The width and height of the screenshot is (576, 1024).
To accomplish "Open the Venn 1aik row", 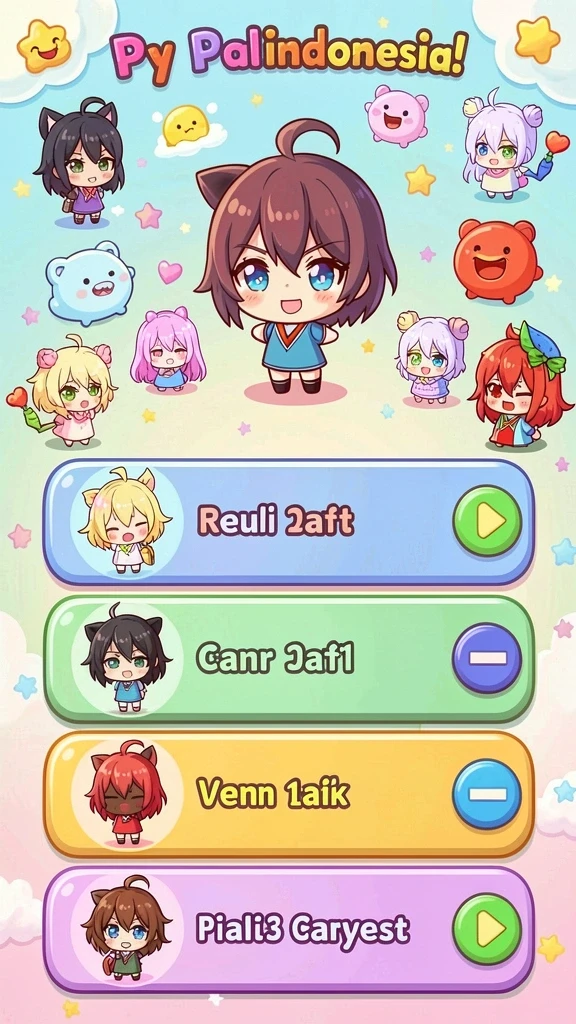I will (289, 795).
